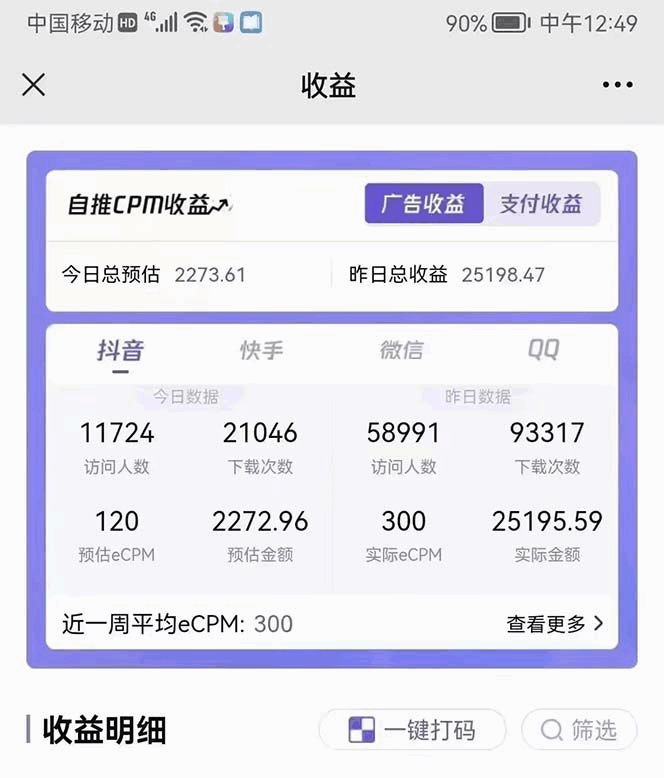Screen dimensions: 664x778
Task: Switch to 支付收益 segment
Action: (x=541, y=205)
